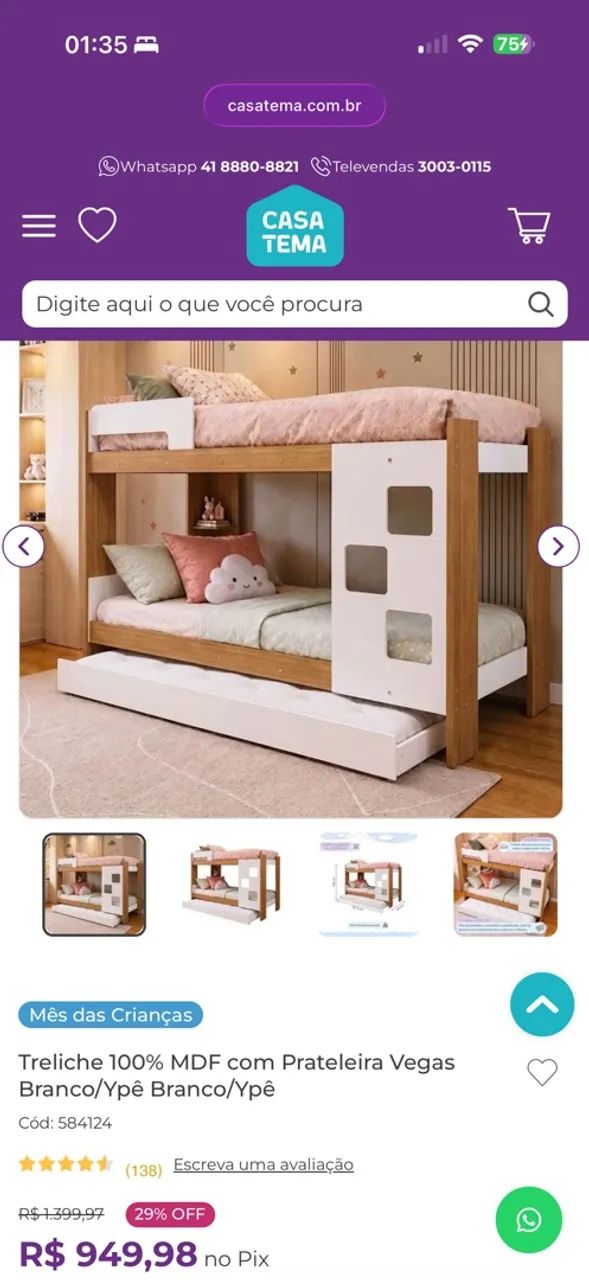Select the fourth product thumbnail
The width and height of the screenshot is (589, 1280).
(506, 885)
